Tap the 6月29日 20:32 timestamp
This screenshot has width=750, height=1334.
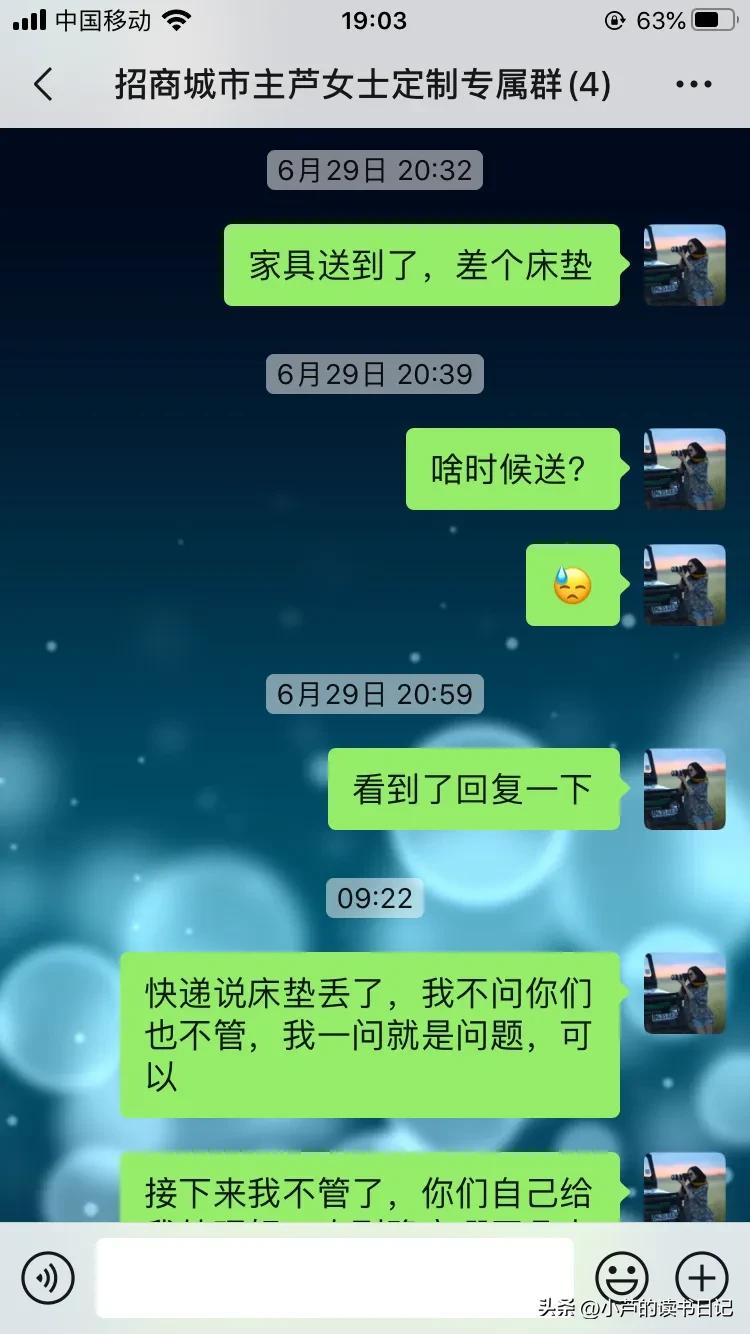(x=373, y=170)
